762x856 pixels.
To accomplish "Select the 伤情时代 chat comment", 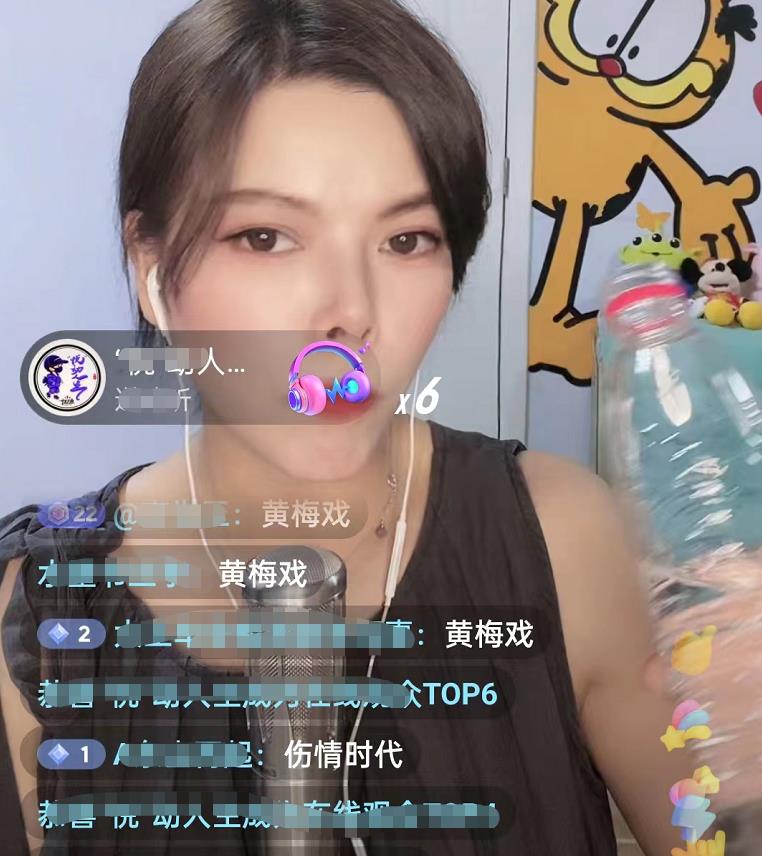I will tap(344, 754).
